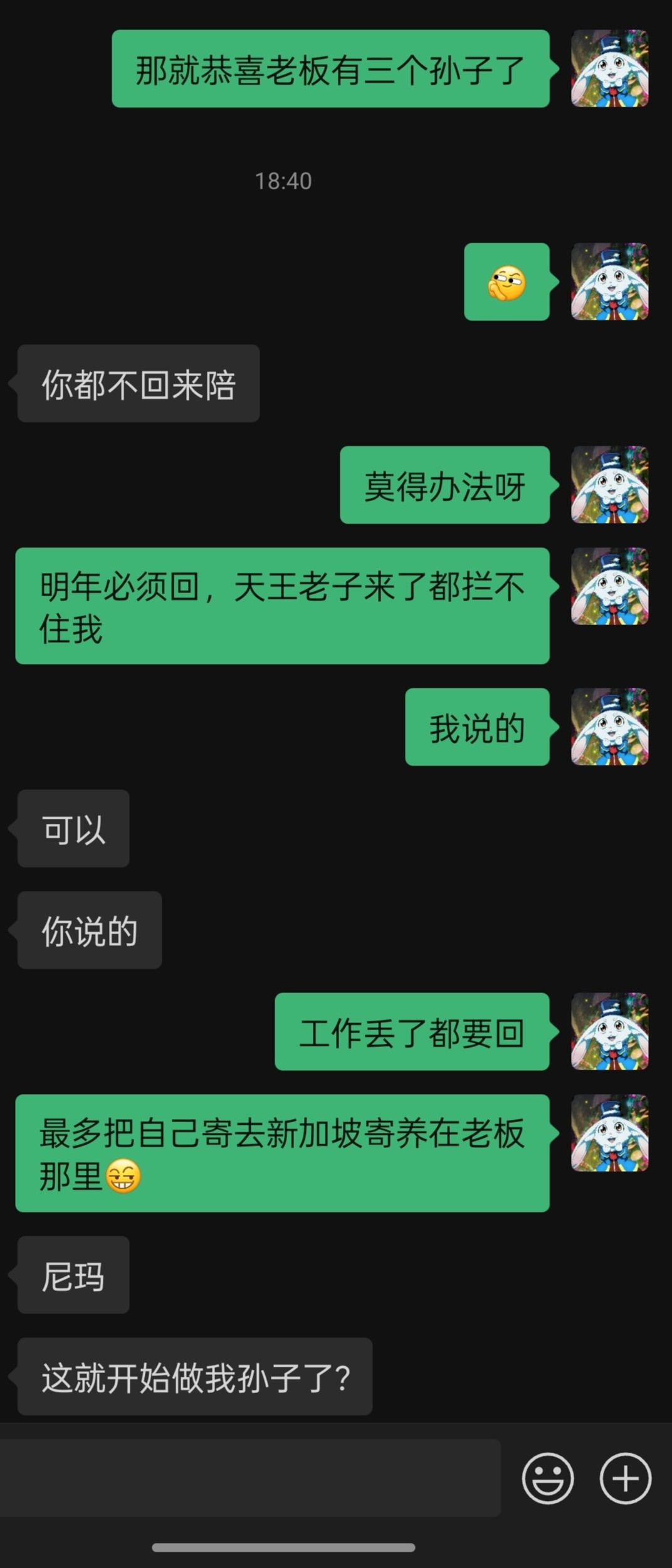Open the emoji sticker panel

547,1478
